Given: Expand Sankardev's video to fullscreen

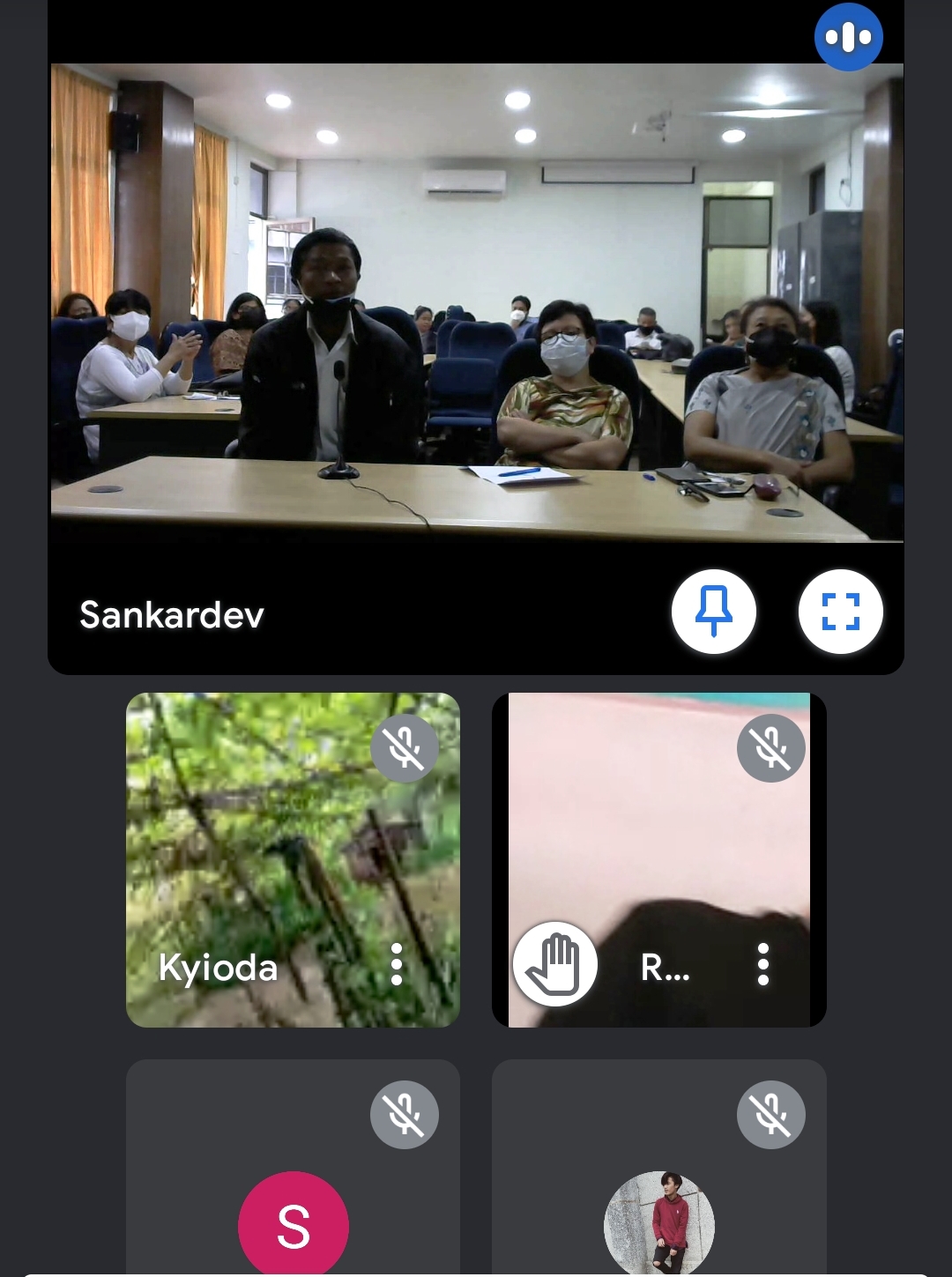Looking at the screenshot, I should pos(840,611).
